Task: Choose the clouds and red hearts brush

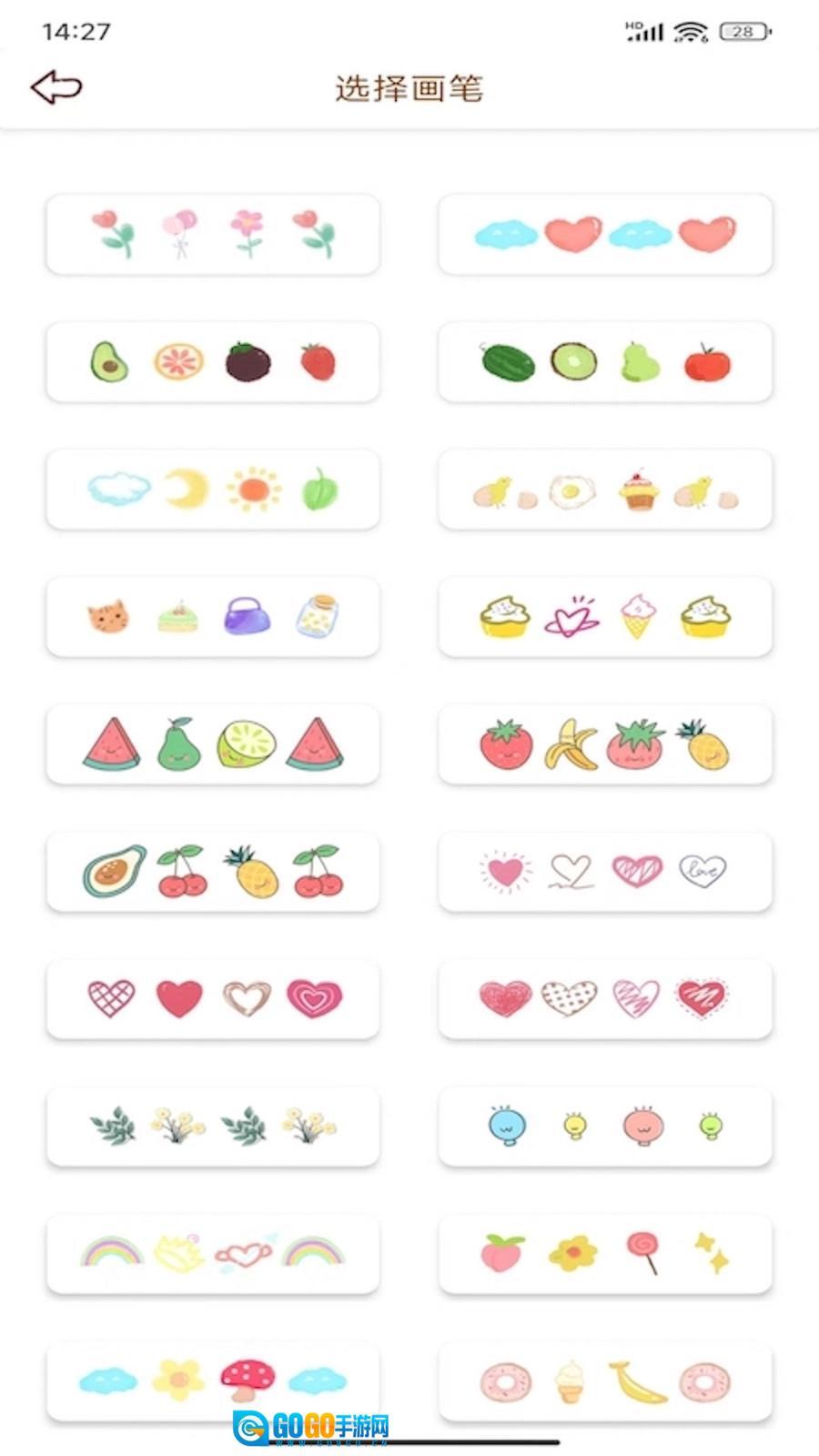Action: point(605,235)
